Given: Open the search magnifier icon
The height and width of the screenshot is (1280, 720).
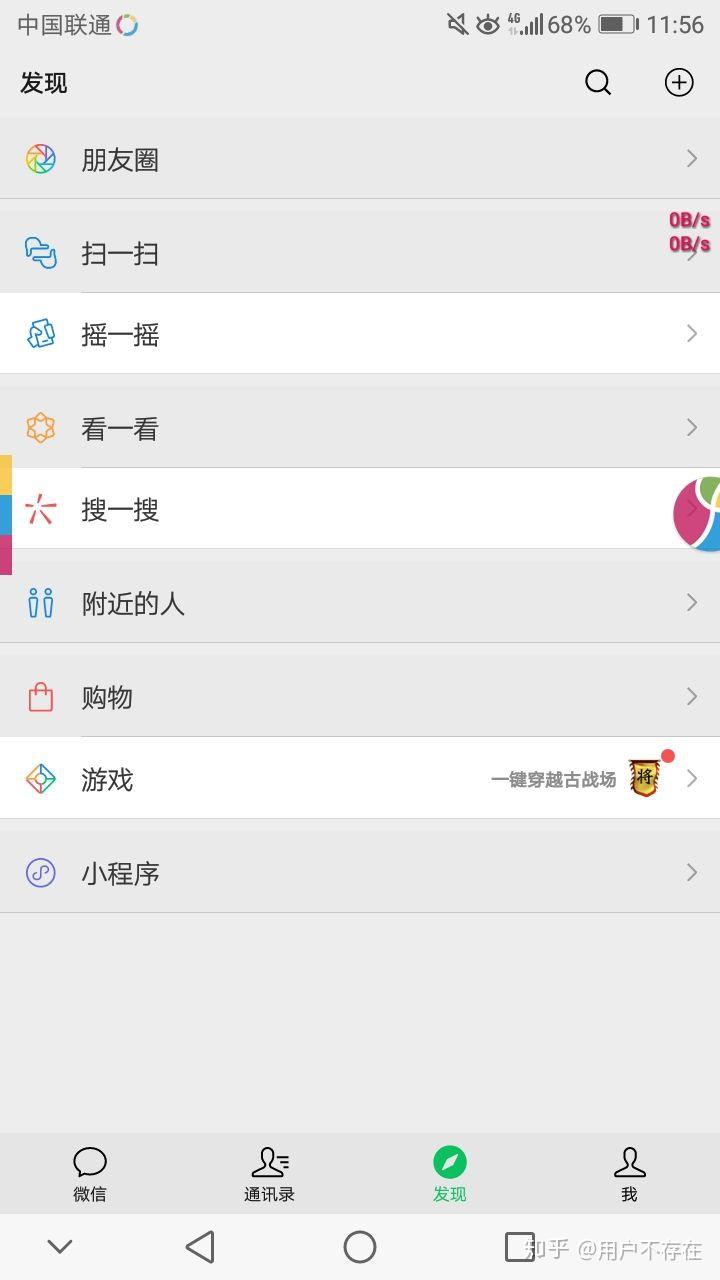Looking at the screenshot, I should click(x=598, y=83).
